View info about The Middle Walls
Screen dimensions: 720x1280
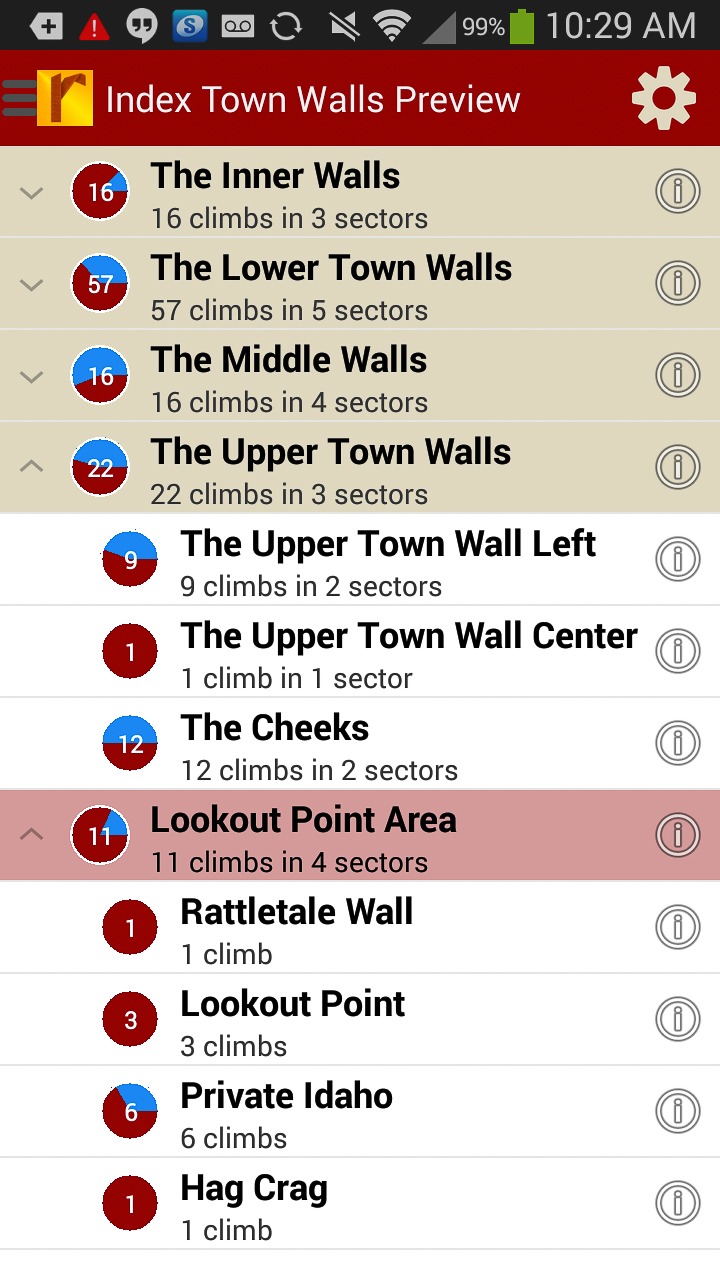coord(677,375)
